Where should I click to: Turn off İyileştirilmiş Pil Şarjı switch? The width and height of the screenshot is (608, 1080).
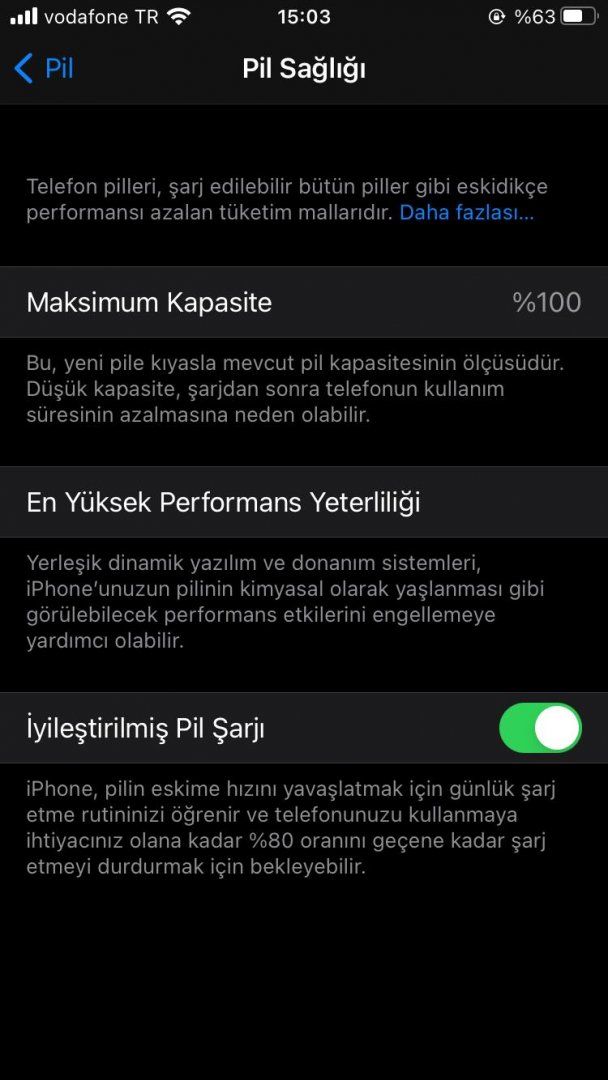[540, 728]
